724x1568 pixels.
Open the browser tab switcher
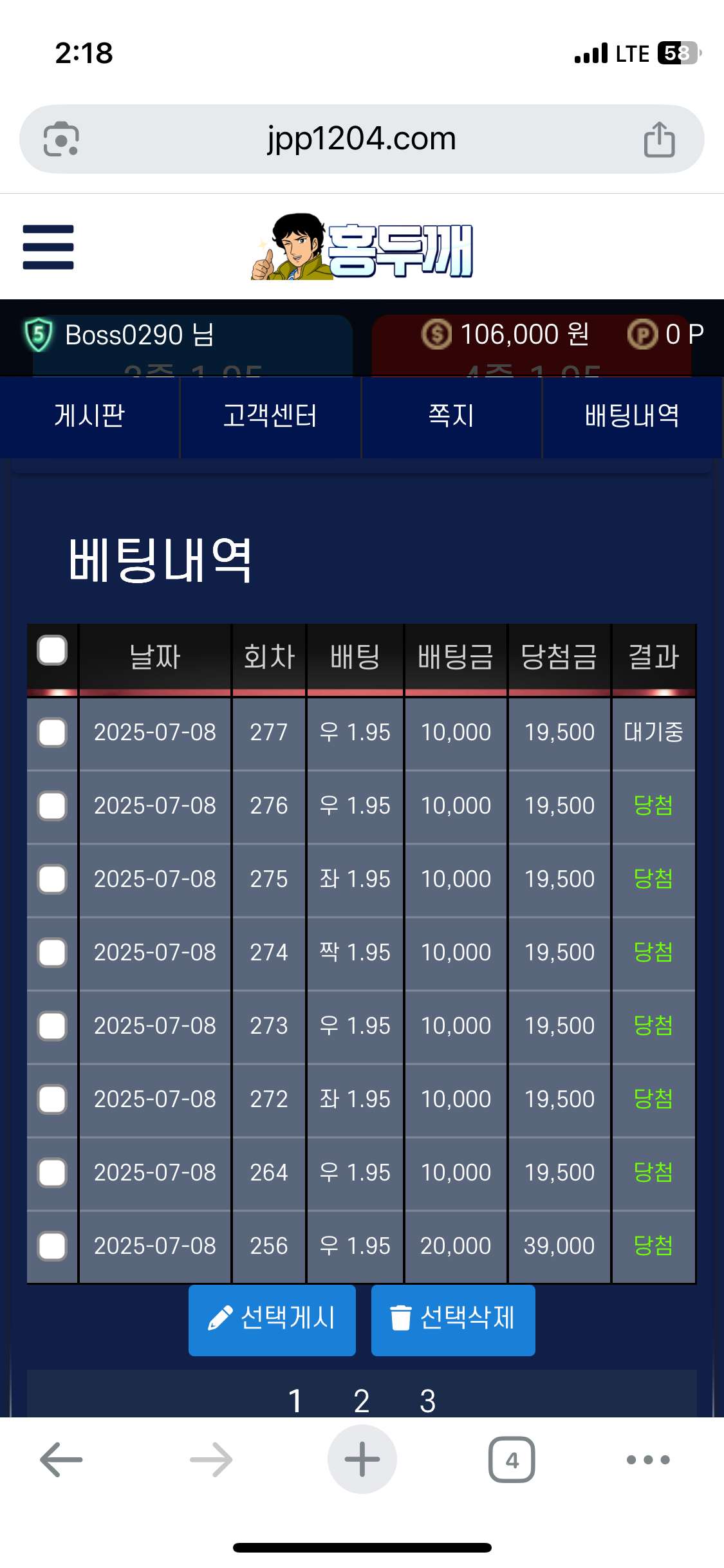[x=512, y=1460]
